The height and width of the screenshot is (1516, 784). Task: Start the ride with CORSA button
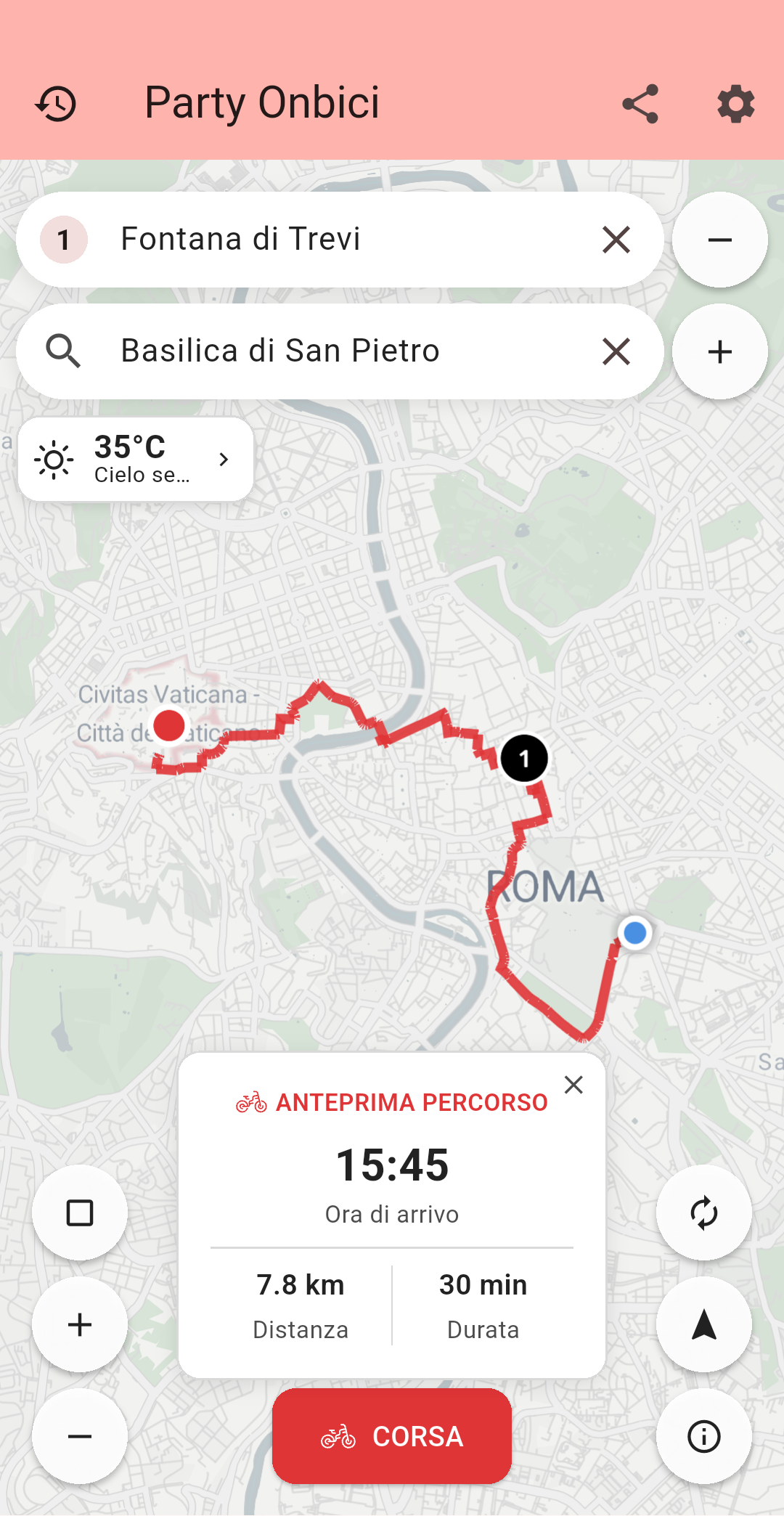[391, 1435]
